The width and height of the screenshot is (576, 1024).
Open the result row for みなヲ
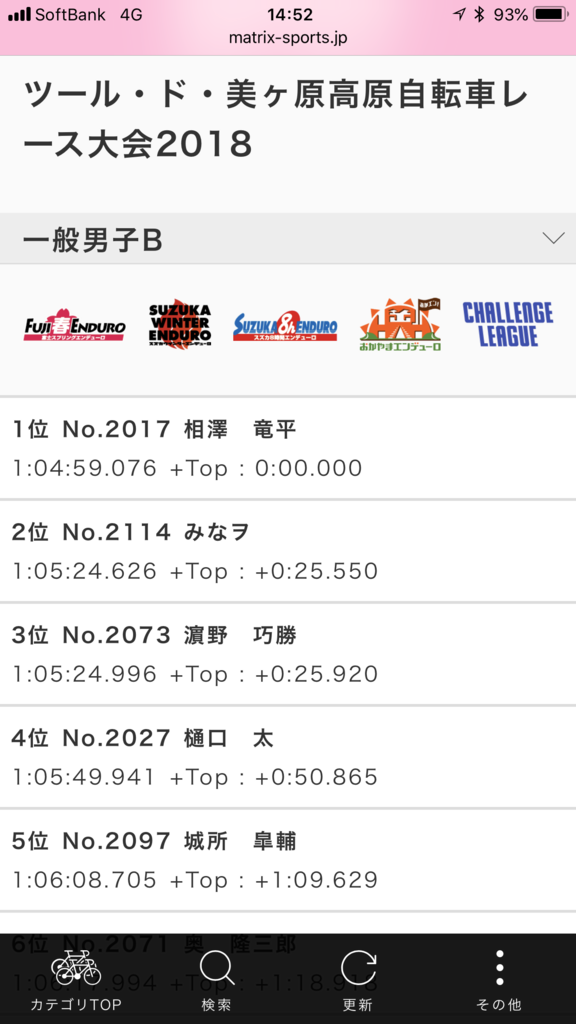click(288, 551)
